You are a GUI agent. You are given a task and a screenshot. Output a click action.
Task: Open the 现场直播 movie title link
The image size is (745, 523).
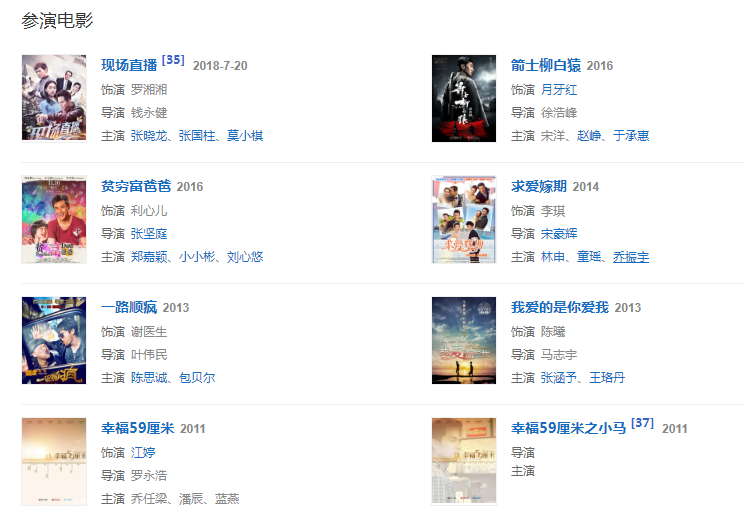point(129,65)
